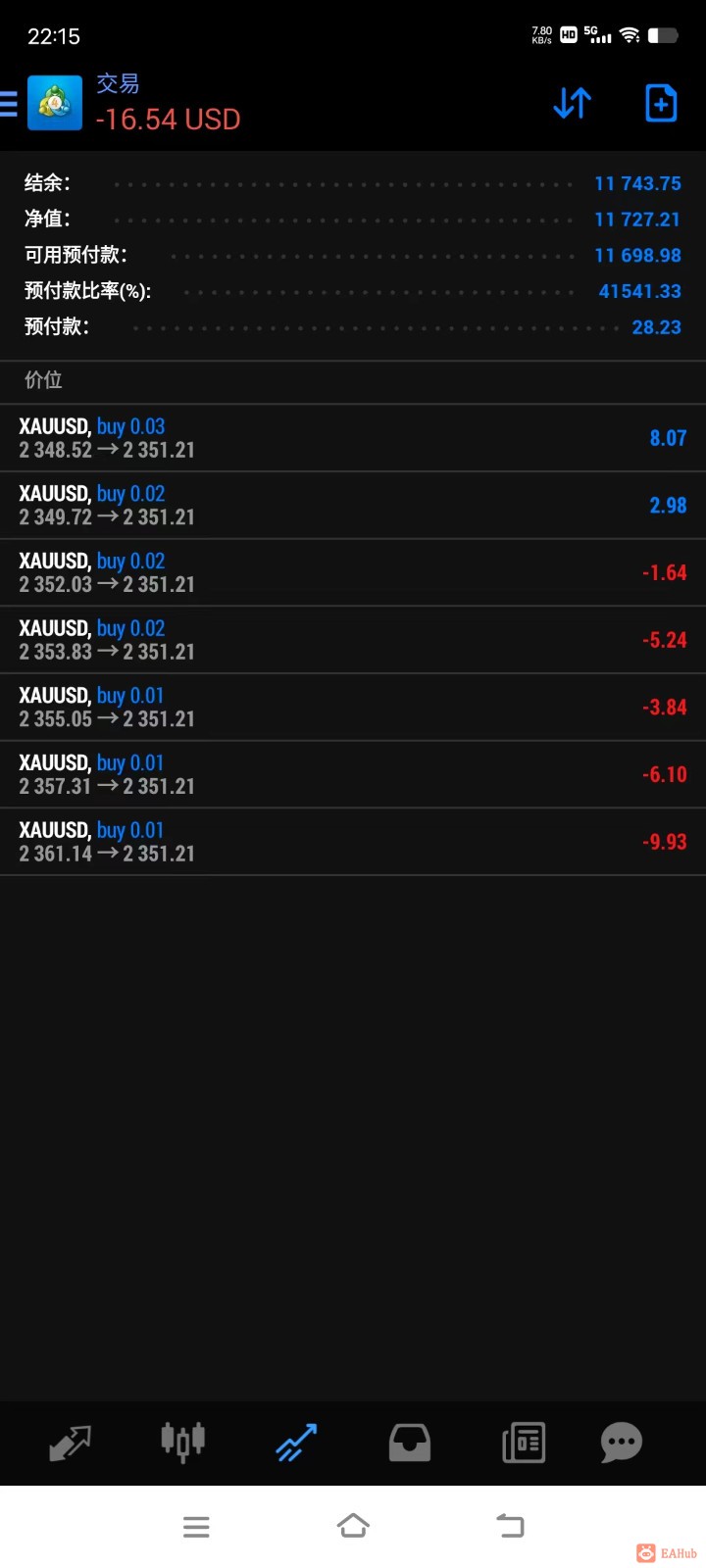706x1568 pixels.
Task: View XAUUSD position opened at 2361.14
Action: (353, 842)
